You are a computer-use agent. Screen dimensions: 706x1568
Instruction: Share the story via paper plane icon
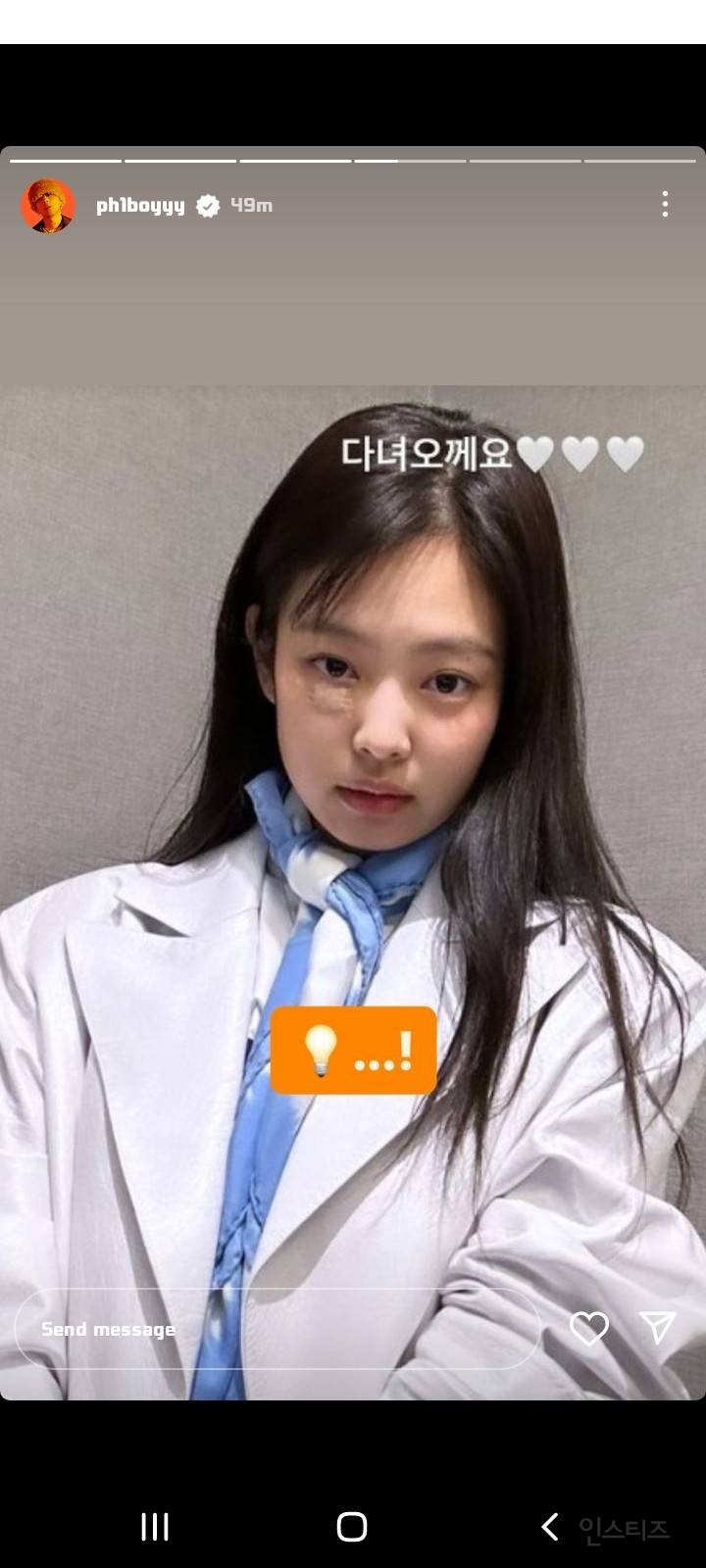(x=657, y=1328)
